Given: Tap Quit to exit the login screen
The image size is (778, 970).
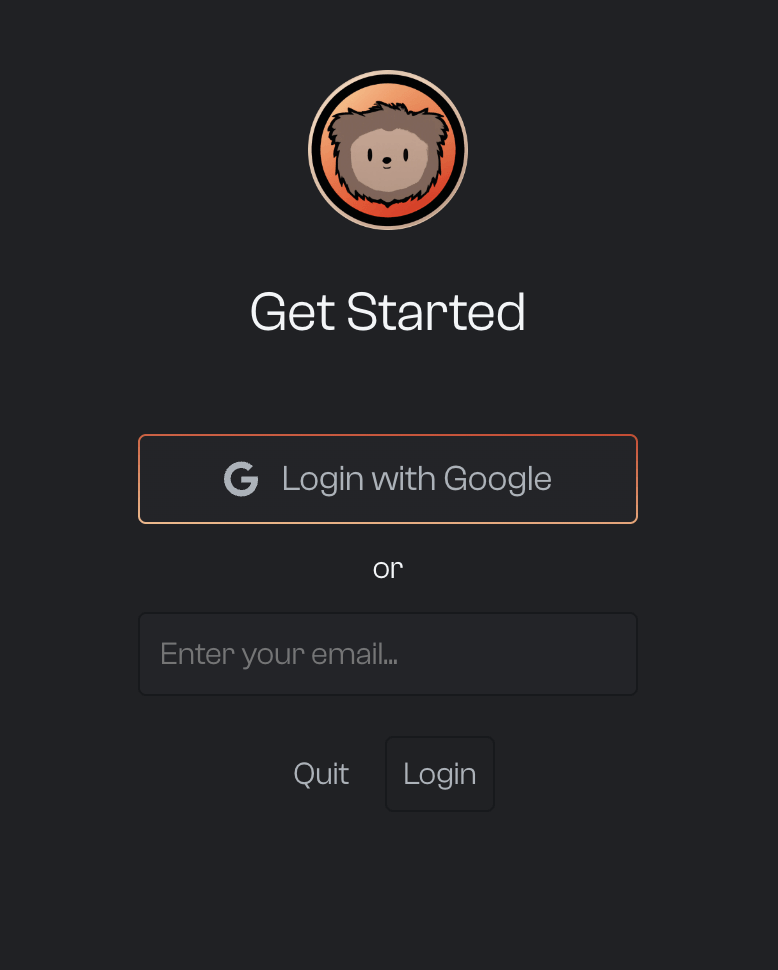Looking at the screenshot, I should click(x=321, y=774).
